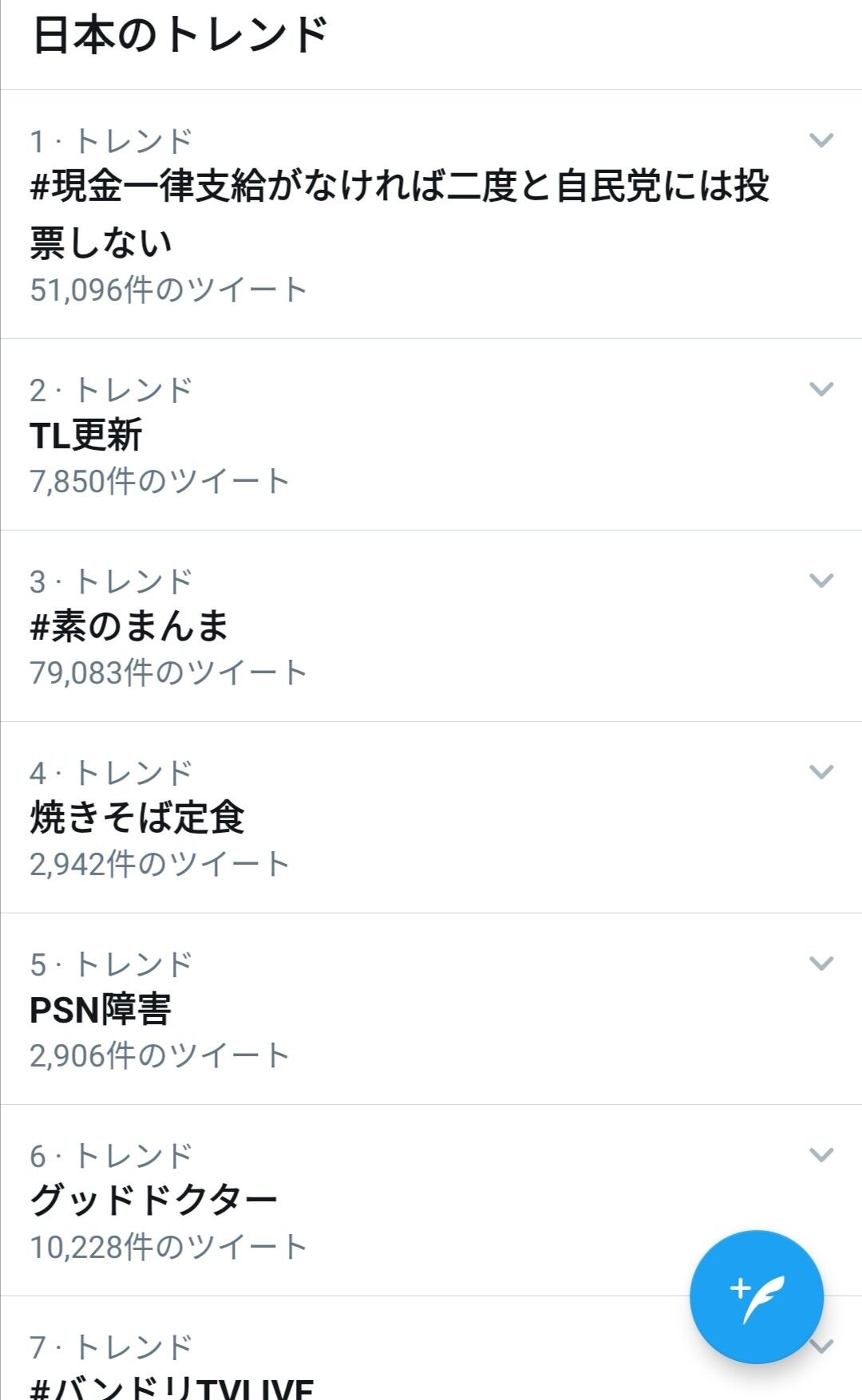
Task: Open the #バンドリTVLIVE trend
Action: tap(431, 1348)
